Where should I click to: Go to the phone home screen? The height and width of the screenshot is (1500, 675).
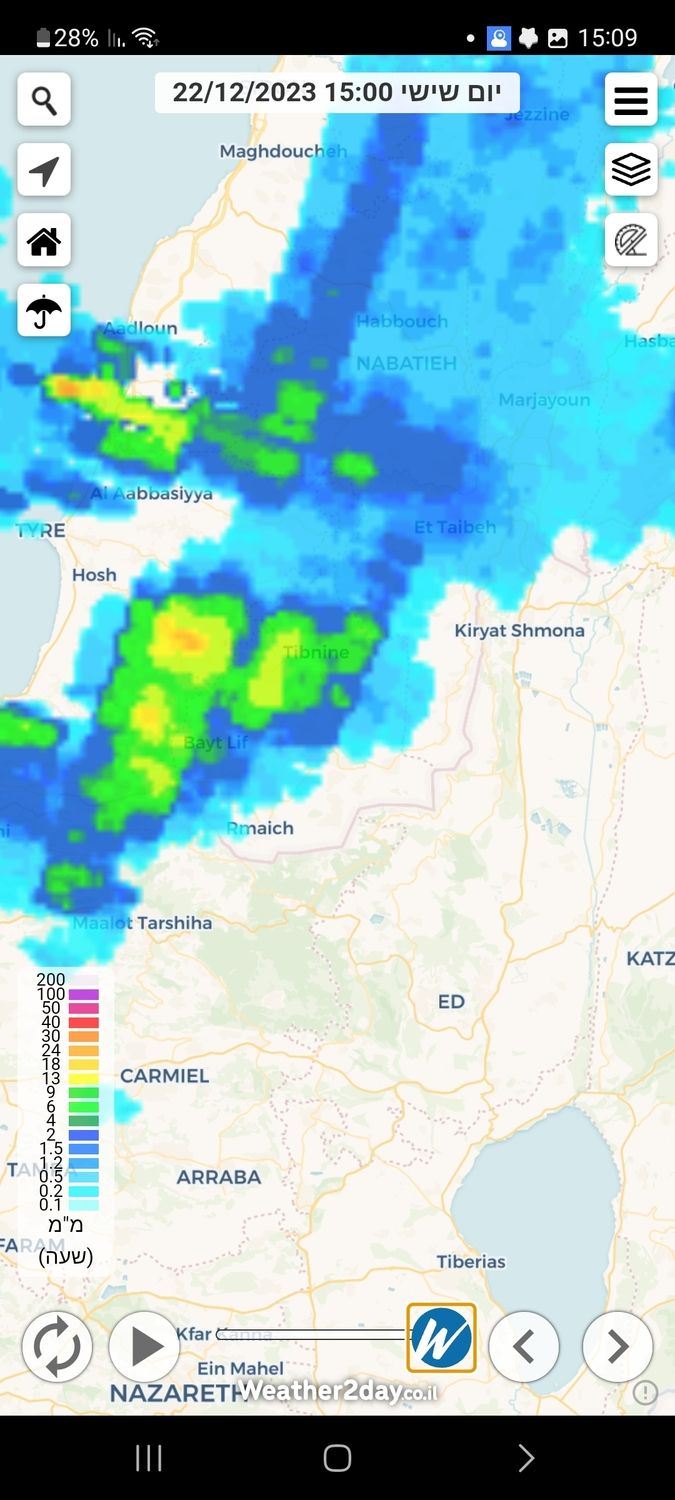pyautogui.click(x=337, y=1459)
